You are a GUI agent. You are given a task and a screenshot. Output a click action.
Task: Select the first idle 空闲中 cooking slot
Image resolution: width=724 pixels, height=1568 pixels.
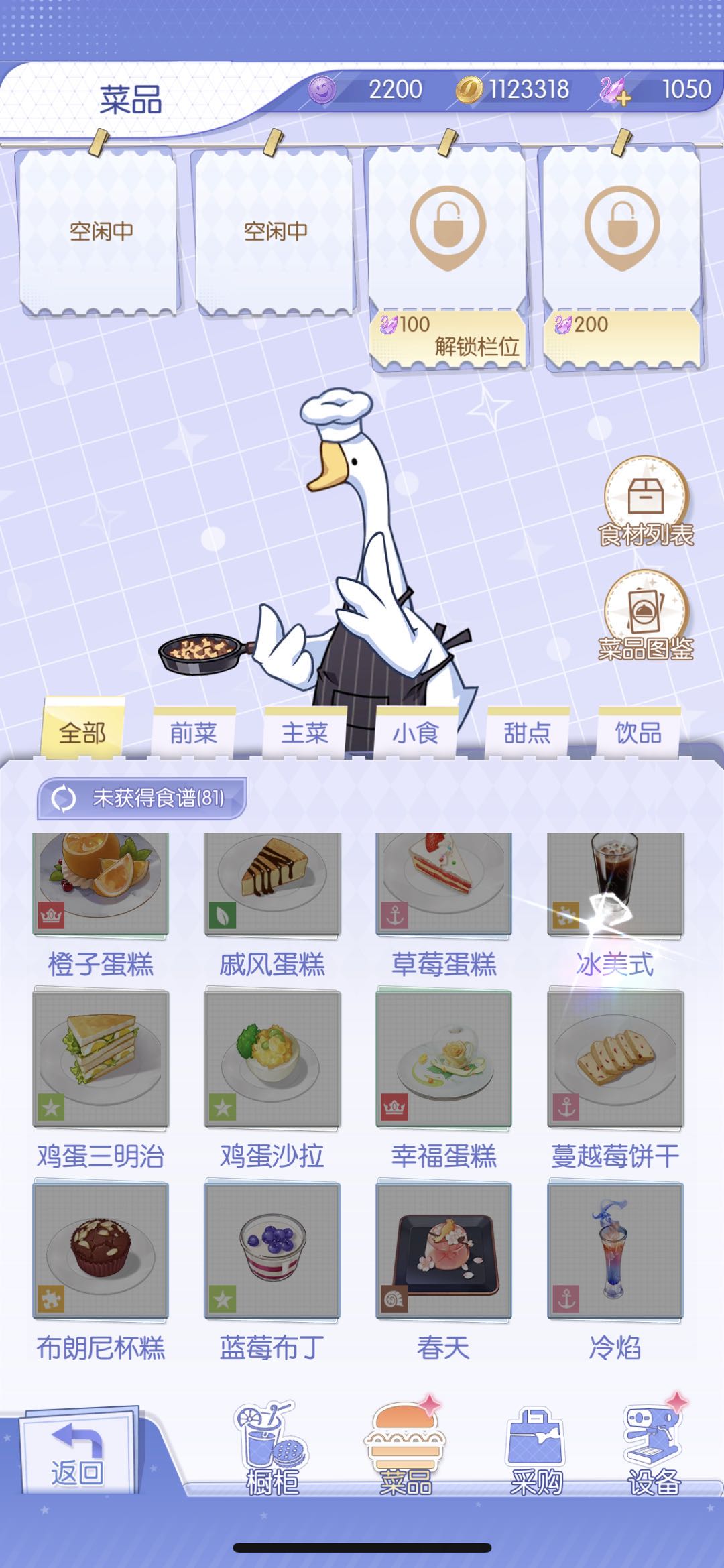pos(101,231)
